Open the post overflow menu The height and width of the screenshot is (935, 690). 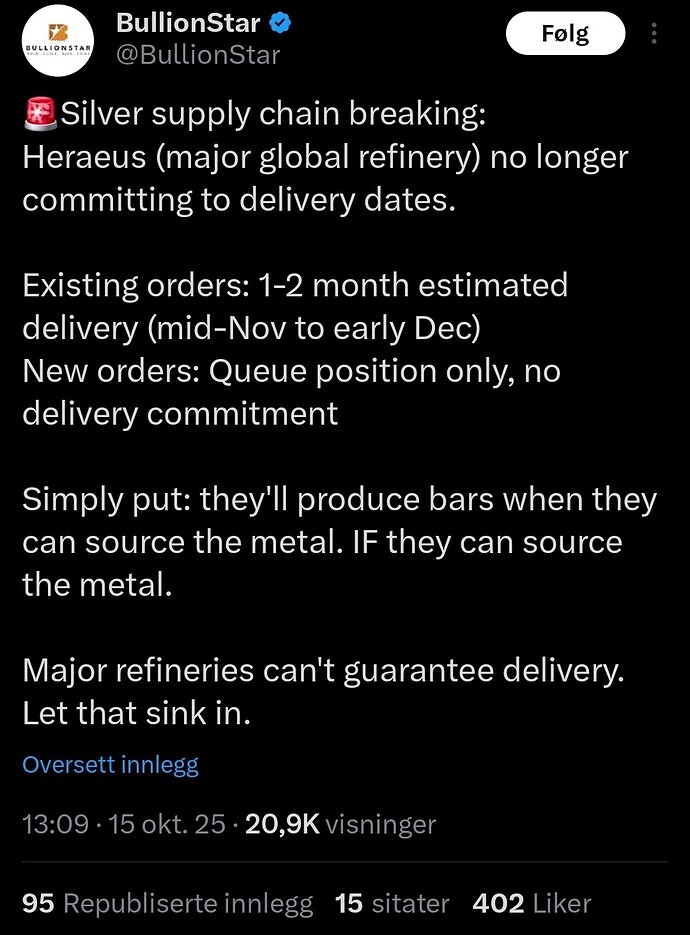click(x=655, y=34)
